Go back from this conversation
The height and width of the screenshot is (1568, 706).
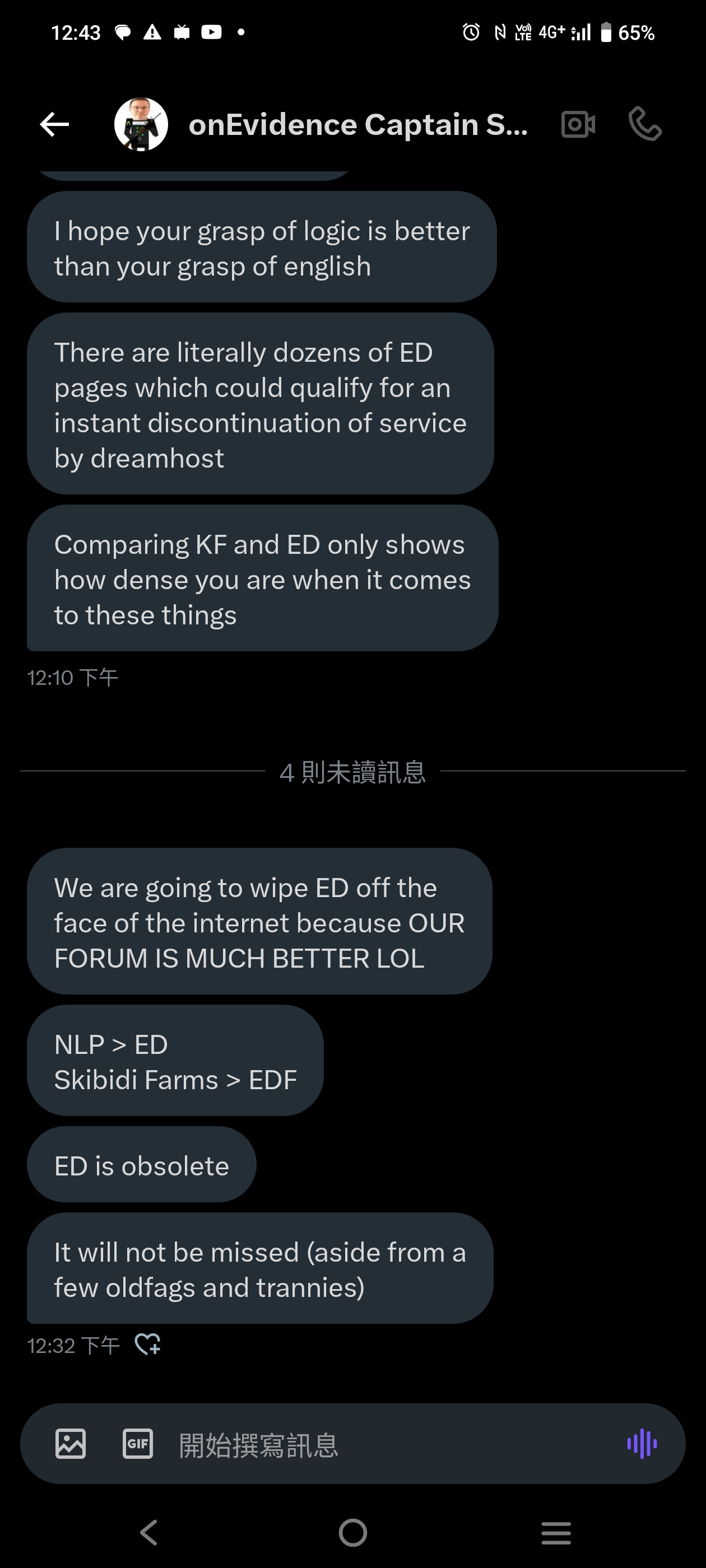pos(54,125)
